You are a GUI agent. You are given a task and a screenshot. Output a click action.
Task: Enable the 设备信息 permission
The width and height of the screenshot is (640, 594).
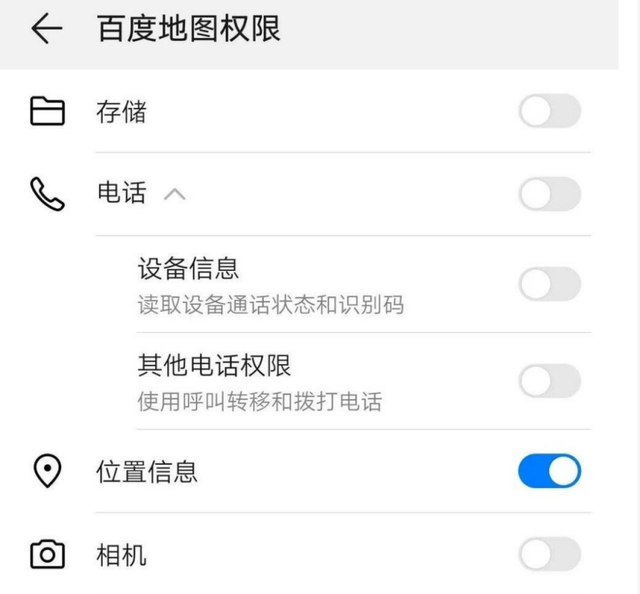[x=549, y=284]
